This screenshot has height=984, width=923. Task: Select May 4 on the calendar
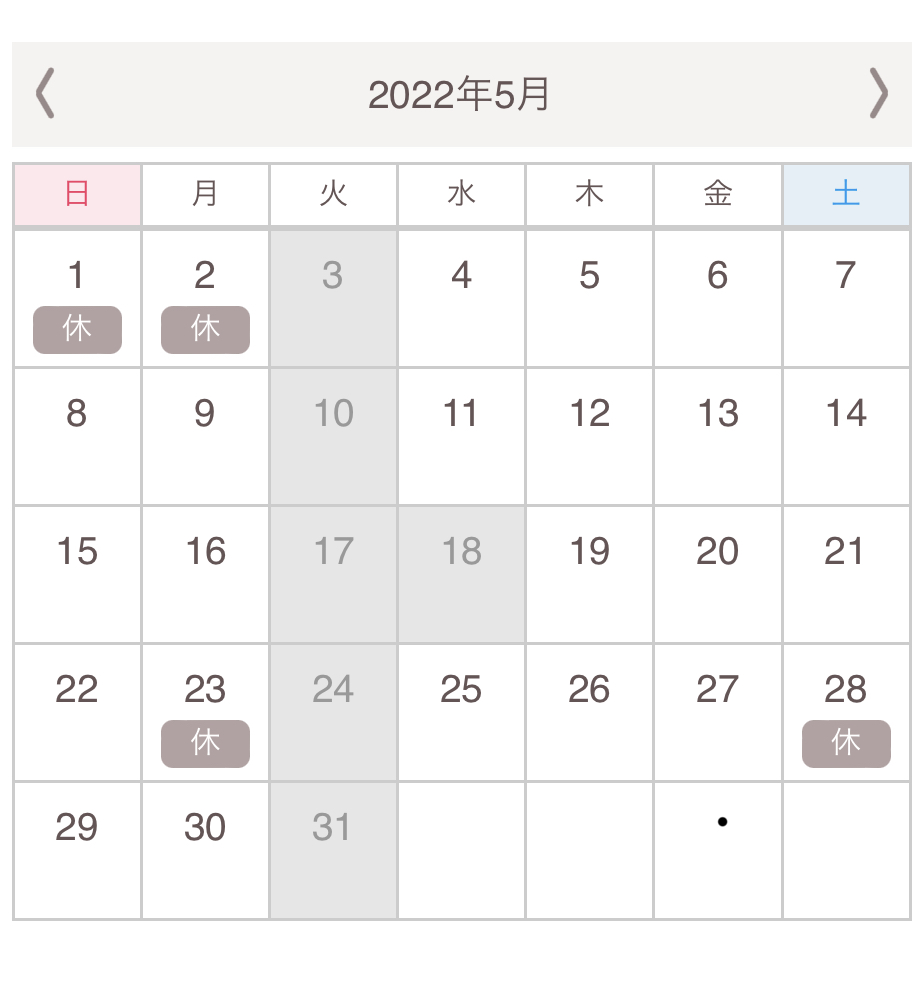click(461, 297)
